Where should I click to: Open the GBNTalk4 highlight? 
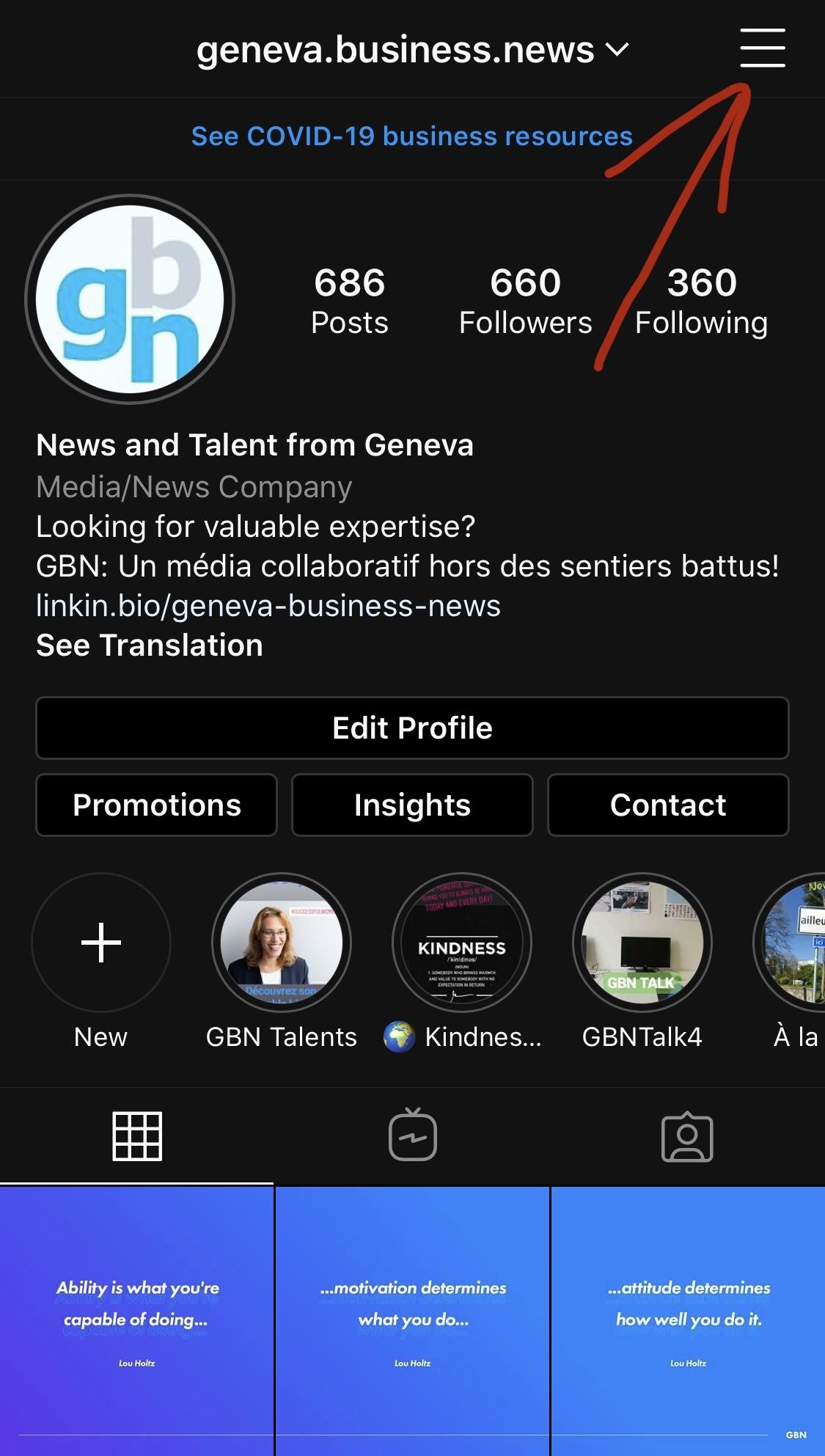(642, 943)
